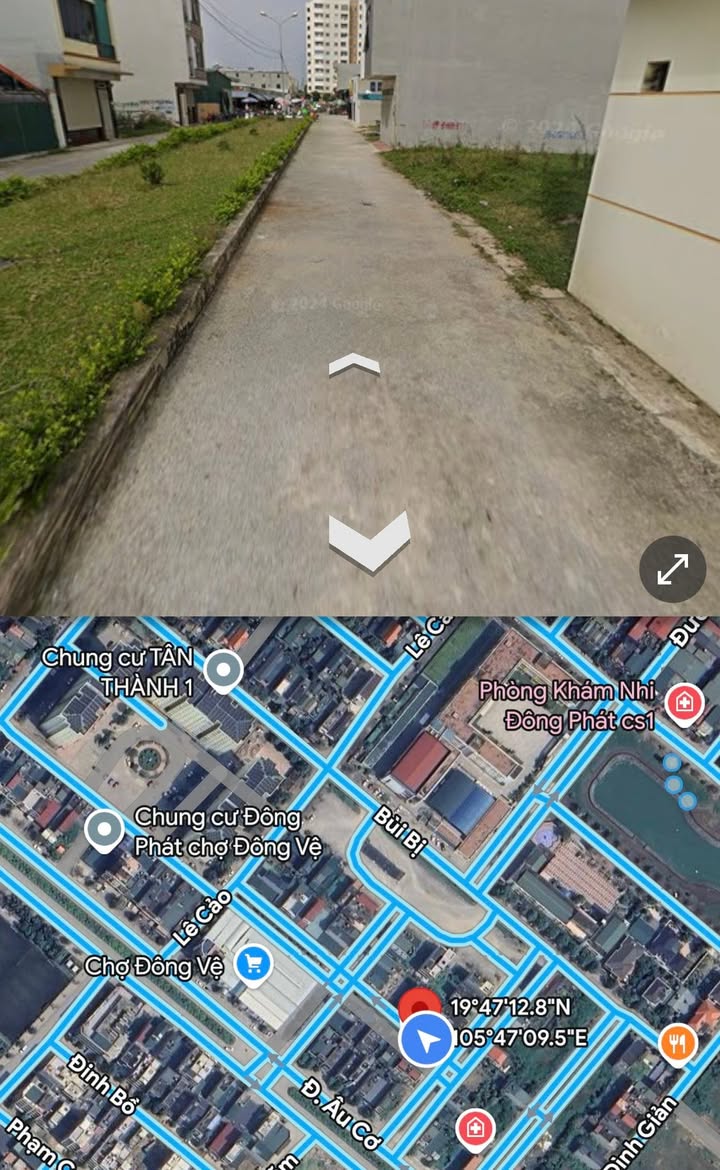The width and height of the screenshot is (720, 1170).
Task: Select Chợ Đông Vệ shopping marker
Action: point(254,963)
